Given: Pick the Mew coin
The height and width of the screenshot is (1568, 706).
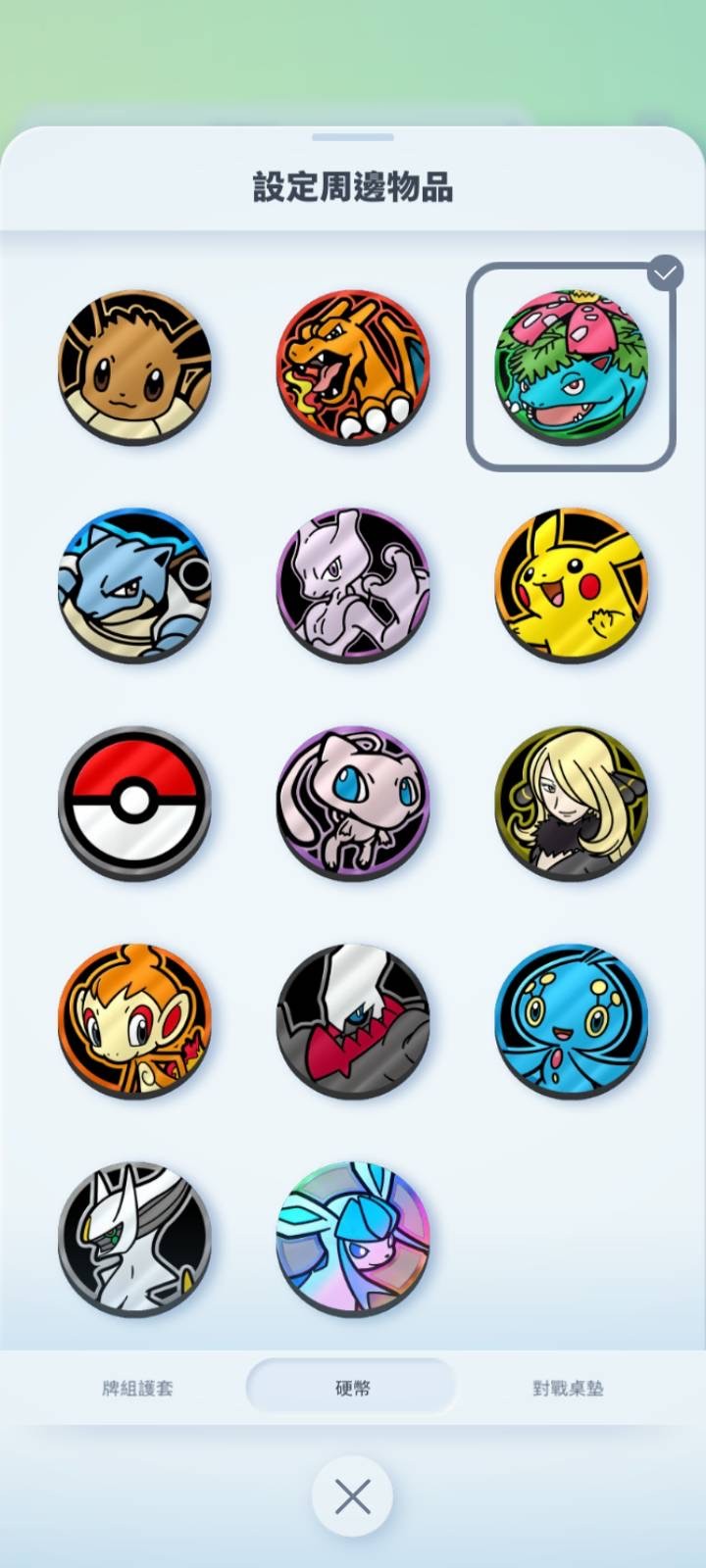Looking at the screenshot, I should pos(353,803).
